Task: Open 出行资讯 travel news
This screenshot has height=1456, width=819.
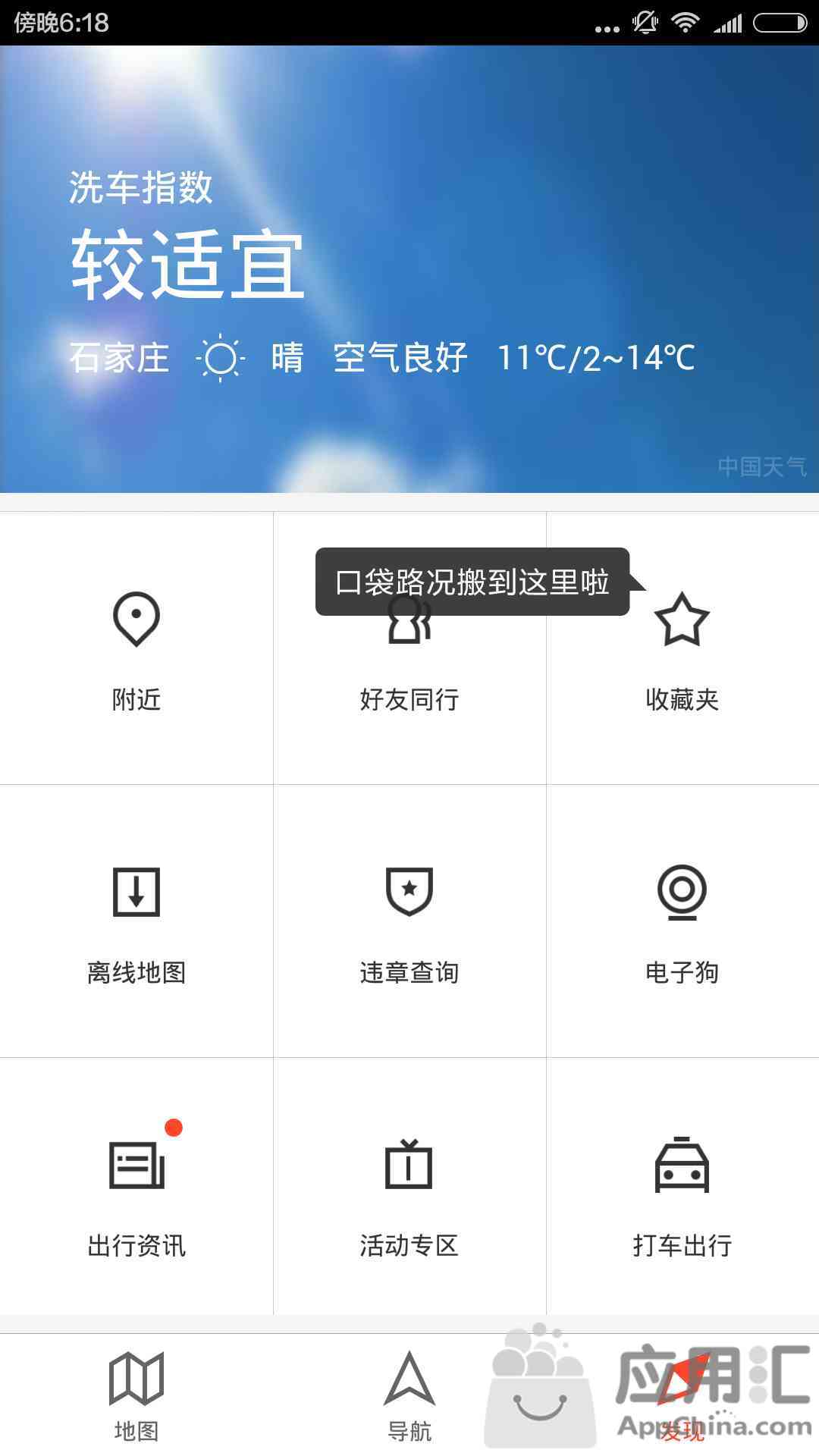Action: pos(136,1195)
